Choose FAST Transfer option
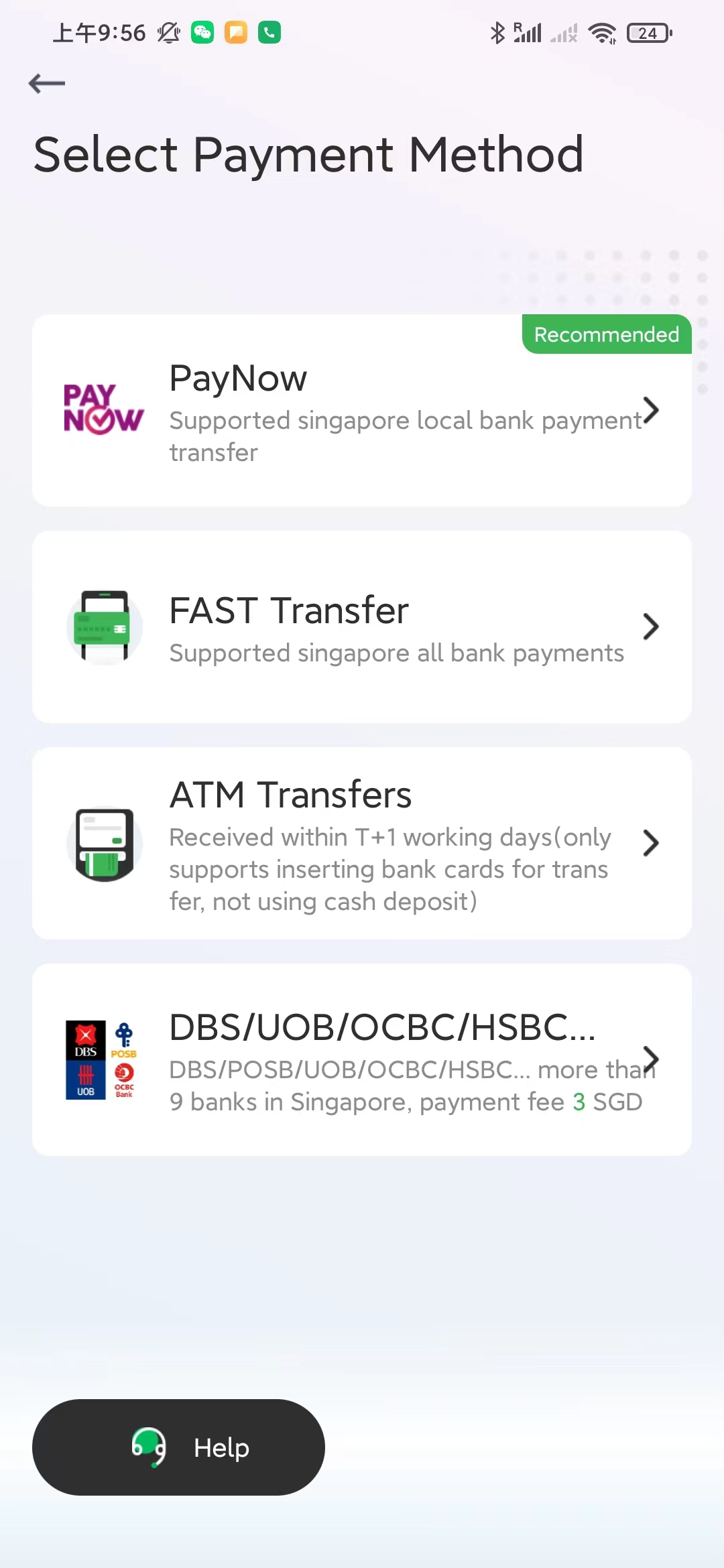This screenshot has width=724, height=1568. click(362, 627)
